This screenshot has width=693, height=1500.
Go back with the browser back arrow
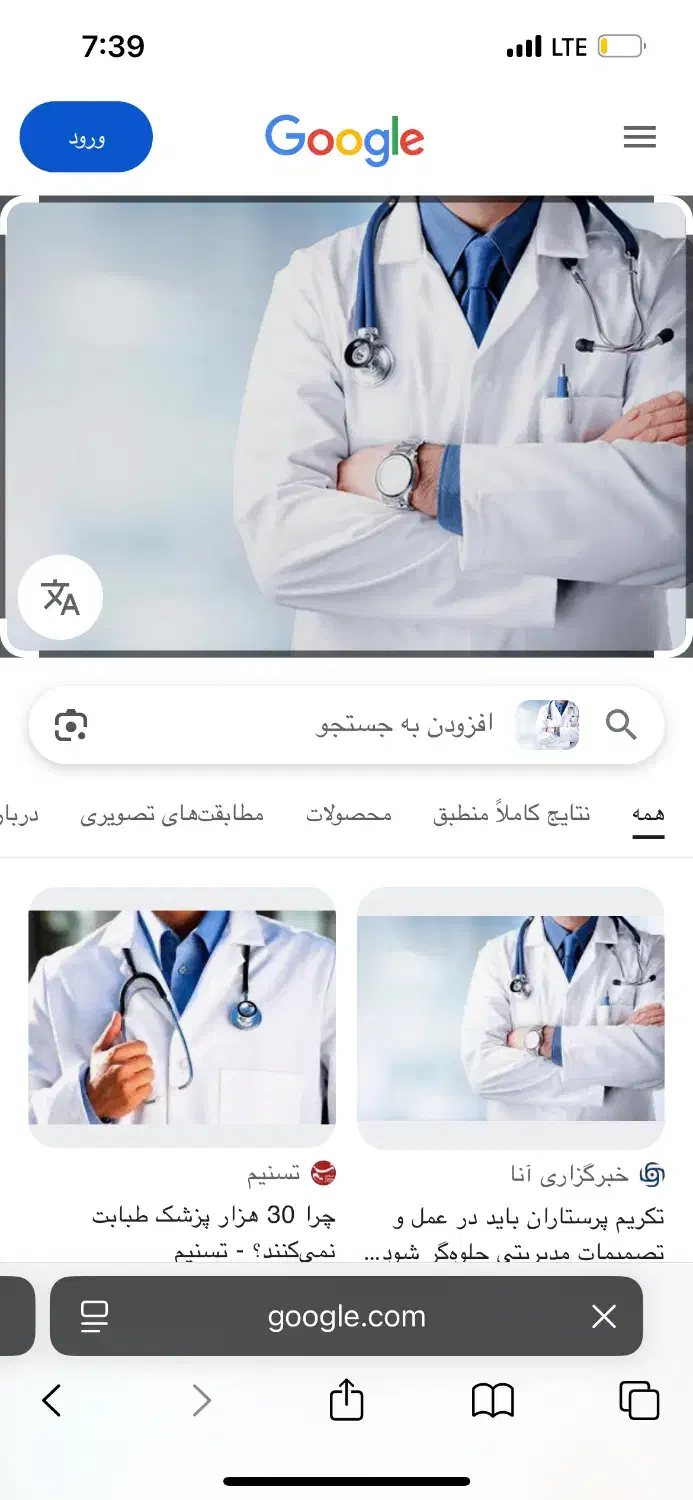point(52,1400)
